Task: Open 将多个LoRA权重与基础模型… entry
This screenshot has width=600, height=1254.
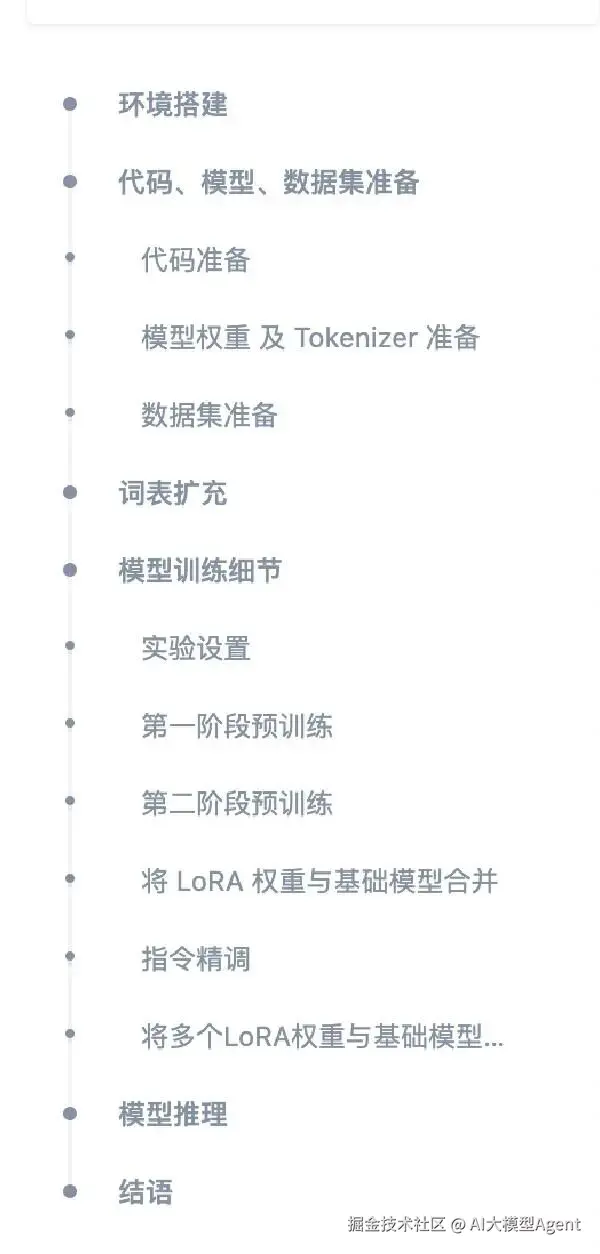Action: (322, 1036)
